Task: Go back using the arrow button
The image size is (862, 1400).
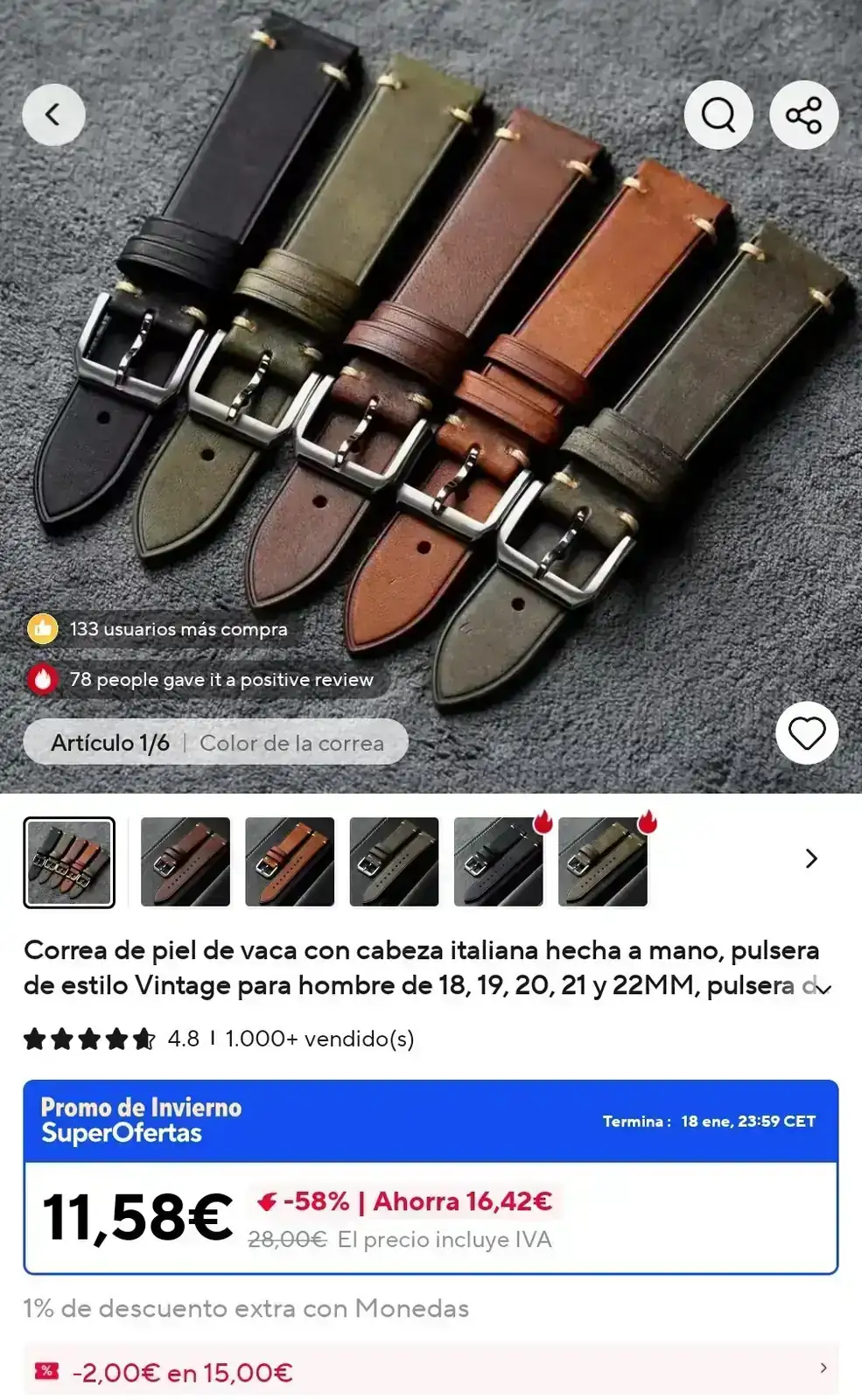Action: (x=53, y=115)
